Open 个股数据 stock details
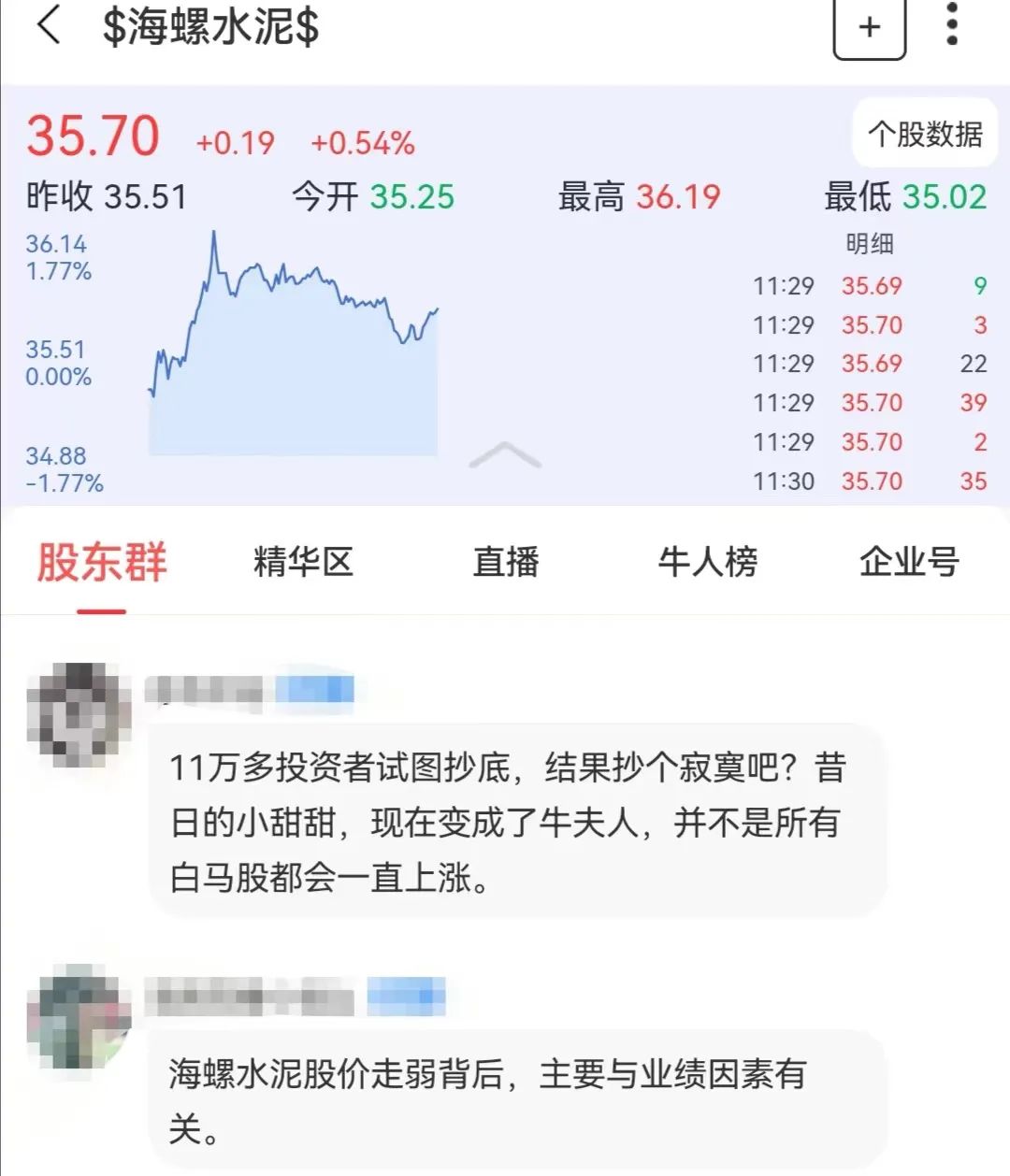 (x=925, y=135)
